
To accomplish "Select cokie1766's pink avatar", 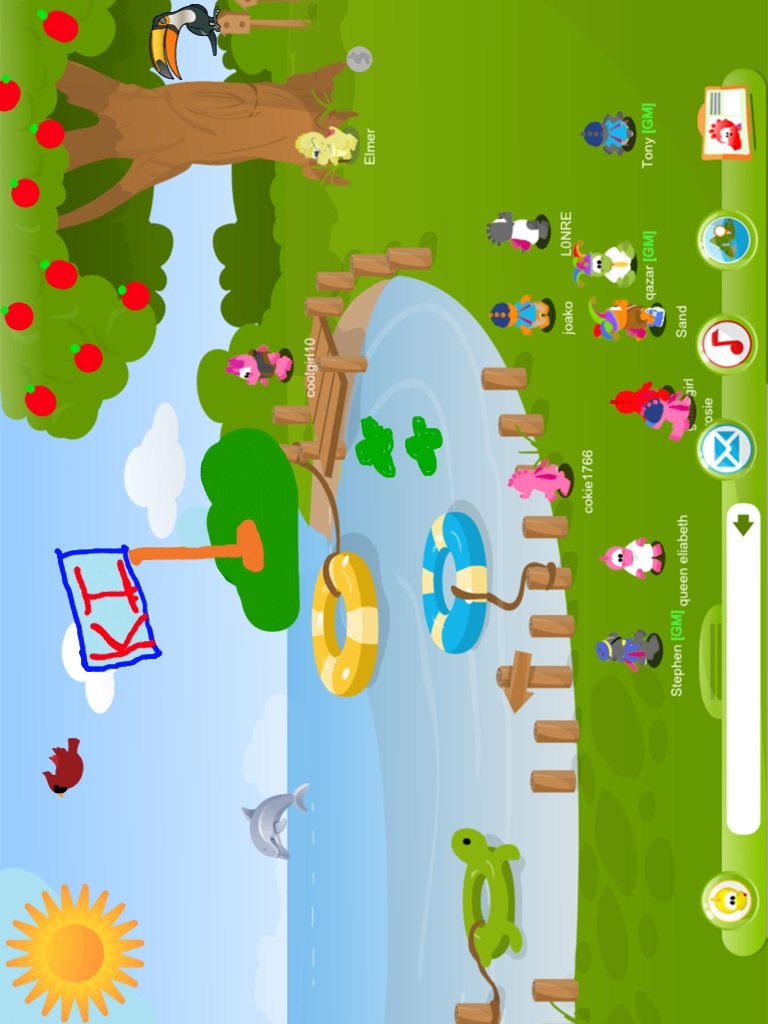I will click(540, 481).
